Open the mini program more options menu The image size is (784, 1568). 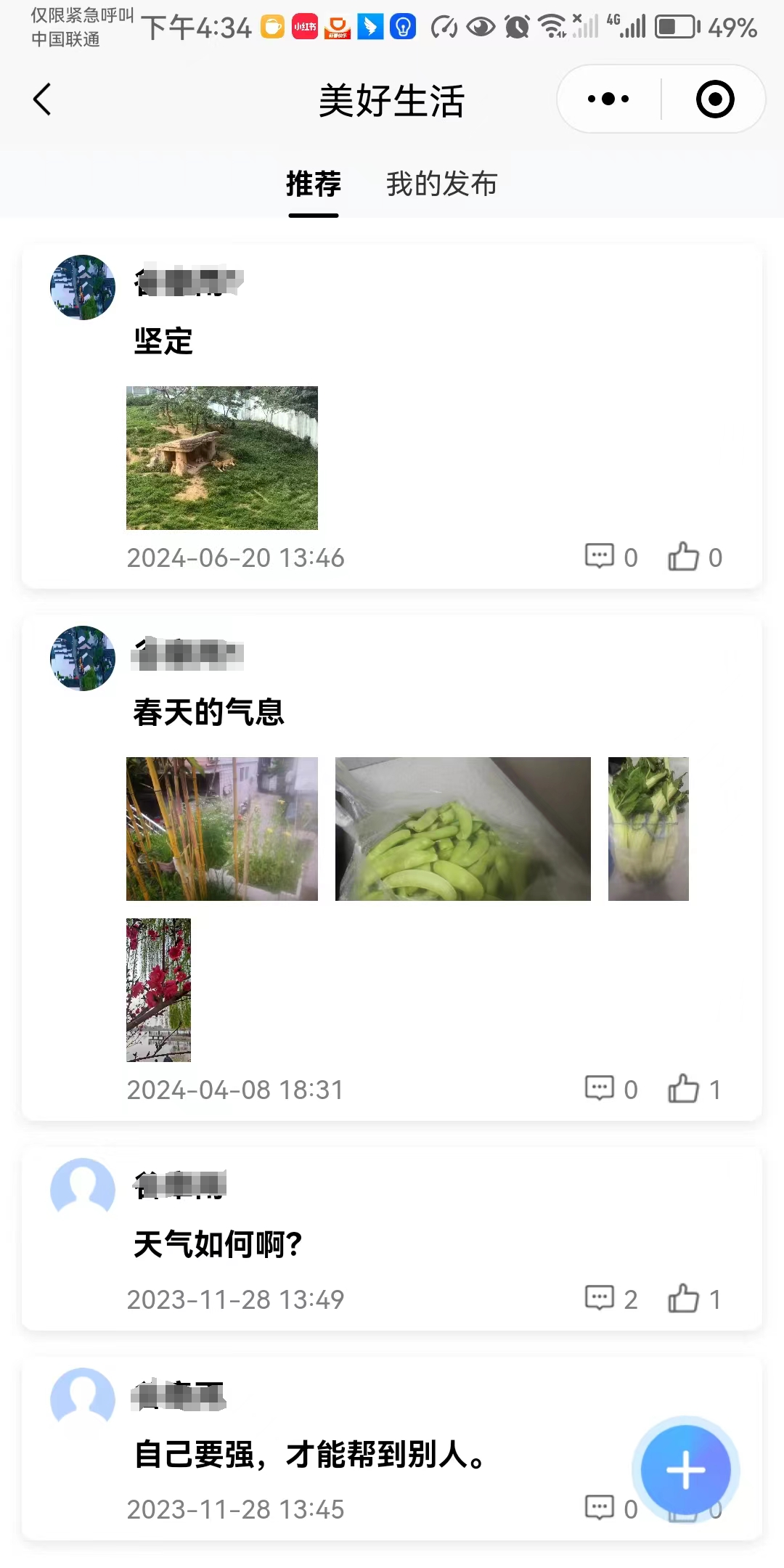tap(608, 99)
